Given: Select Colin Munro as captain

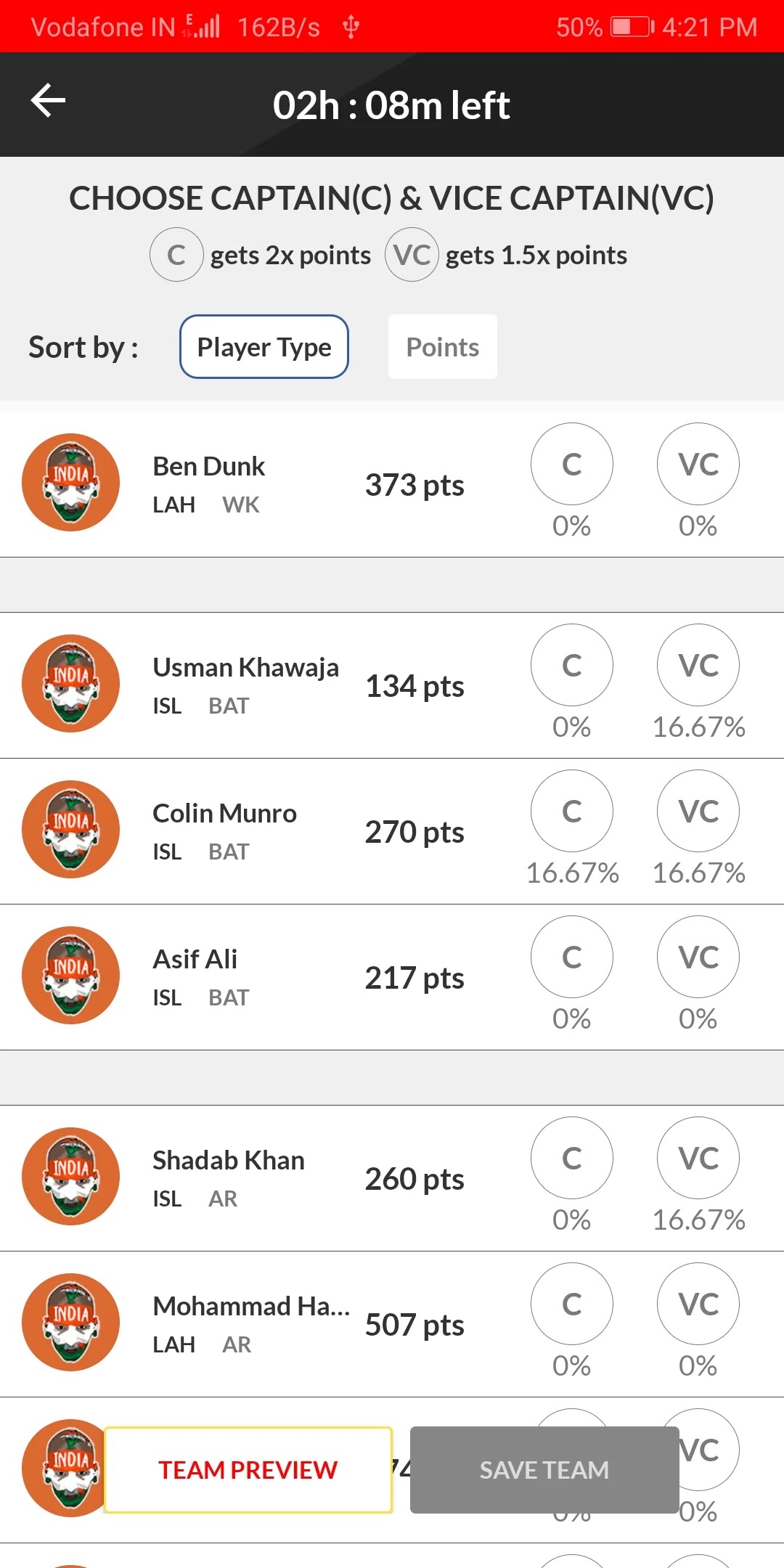Looking at the screenshot, I should (x=571, y=812).
